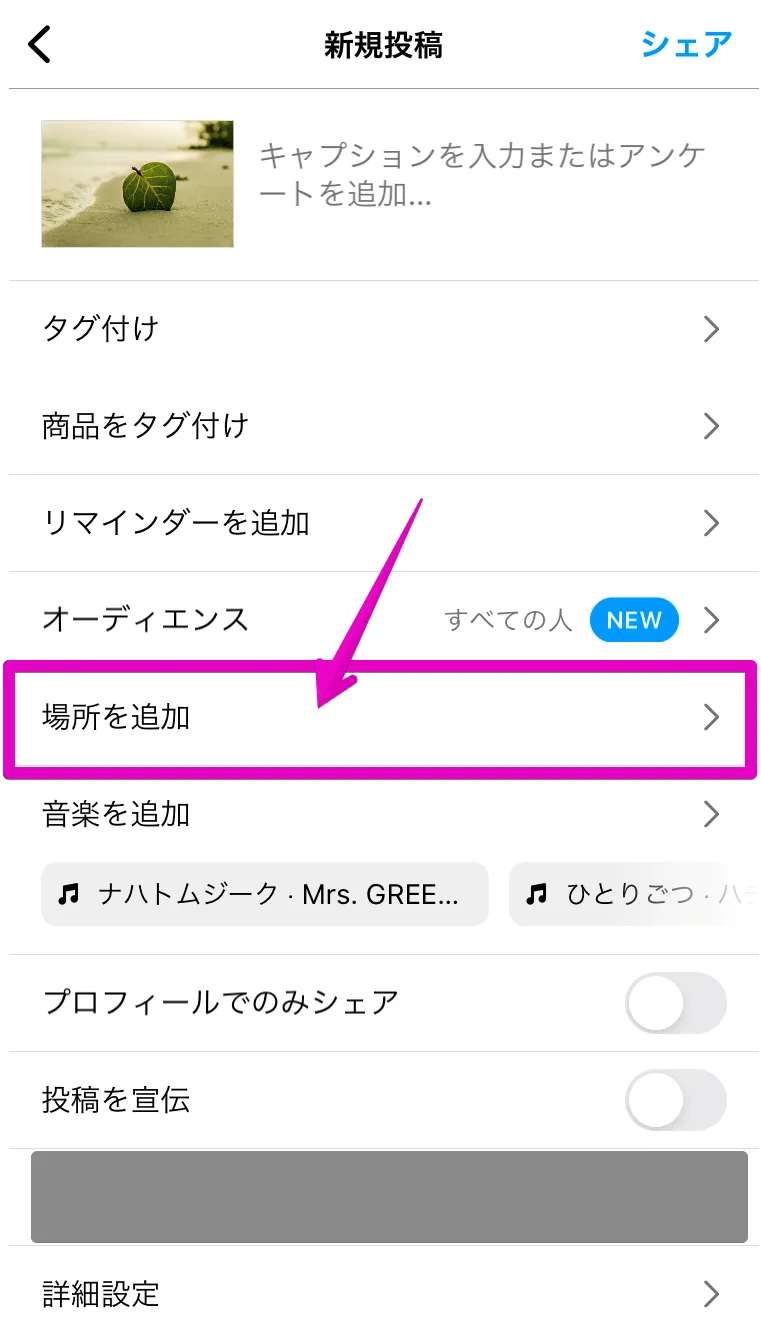Enable the 投稿を宣伝 switch
Viewport: 761px width, 1334px height.
(676, 1100)
